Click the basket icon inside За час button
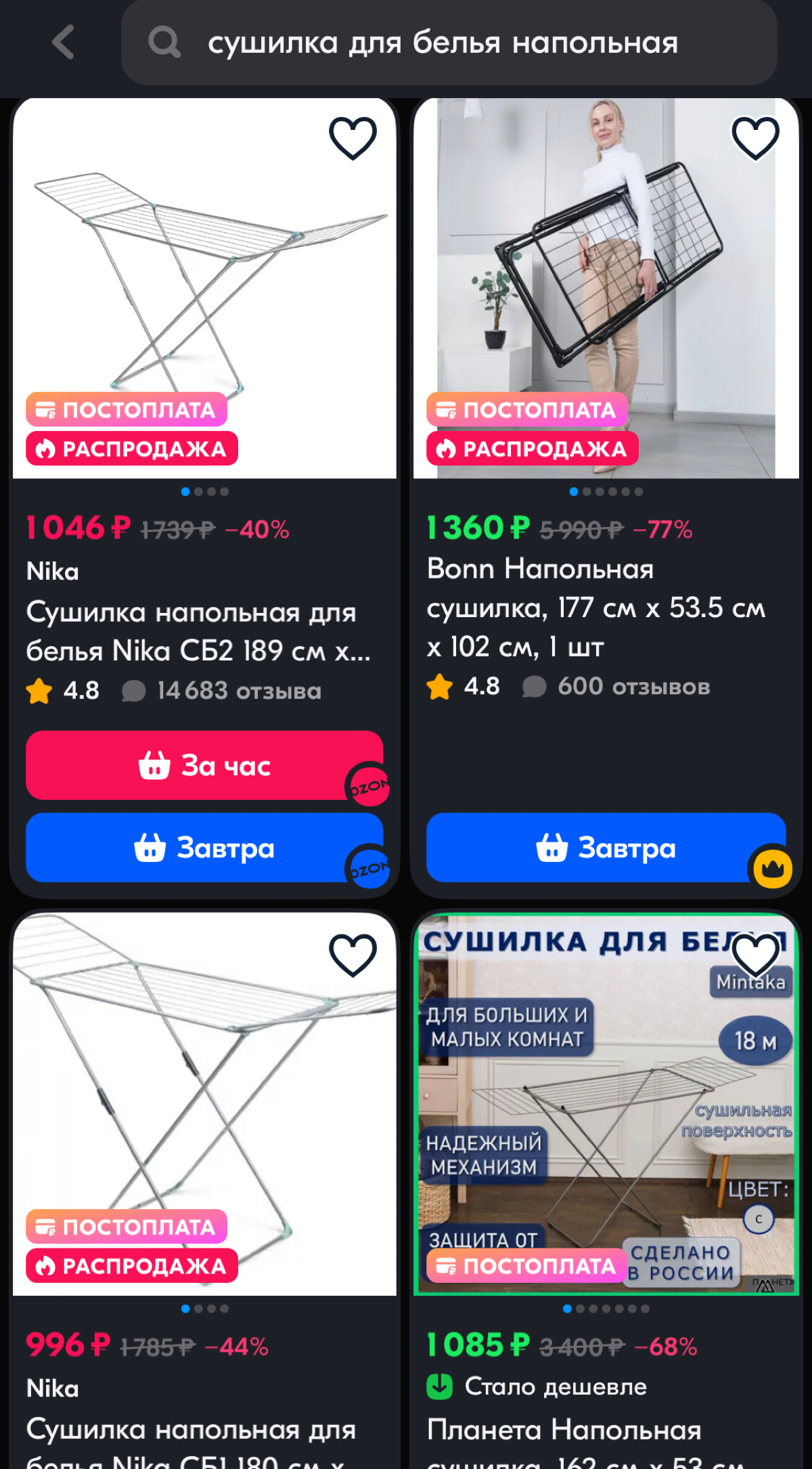 coord(154,765)
